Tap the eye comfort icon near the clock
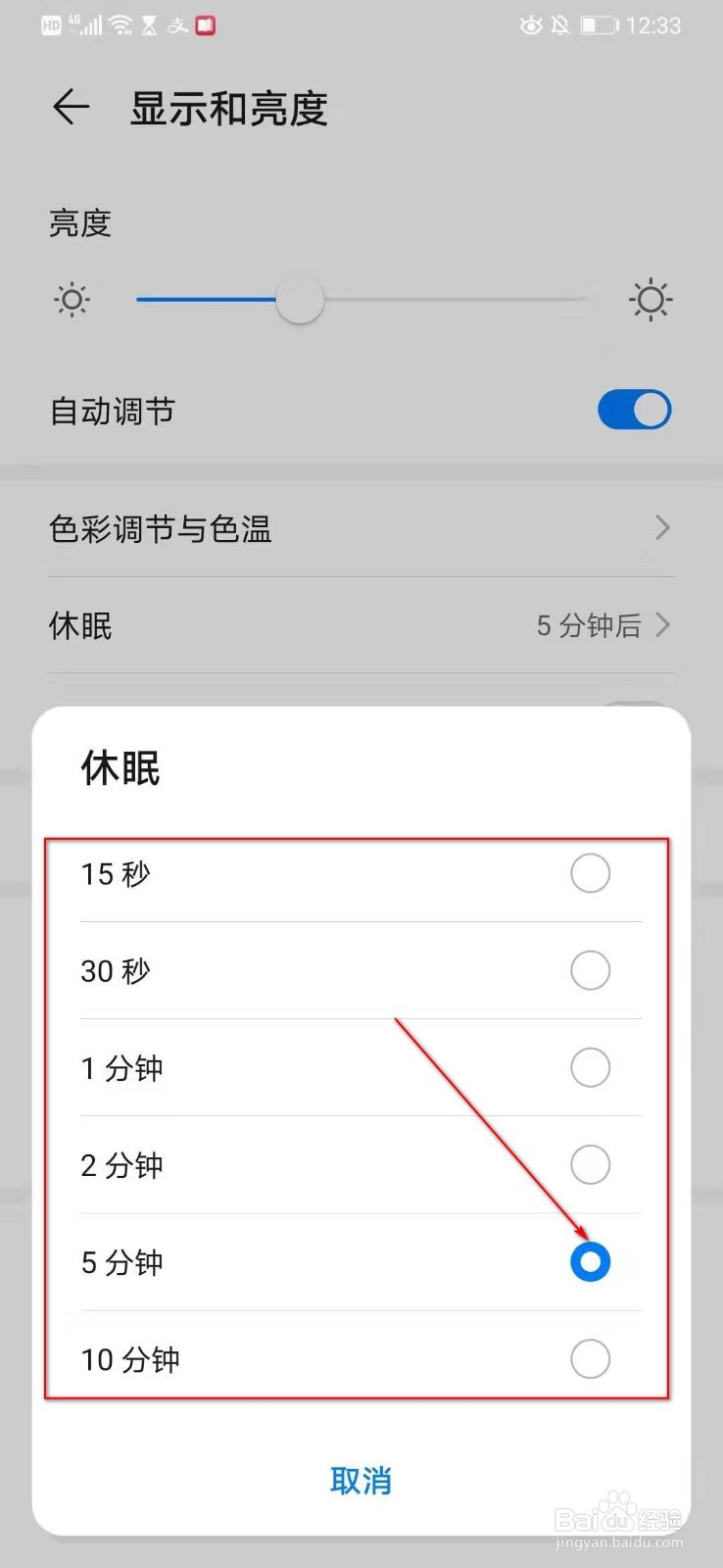 (529, 24)
